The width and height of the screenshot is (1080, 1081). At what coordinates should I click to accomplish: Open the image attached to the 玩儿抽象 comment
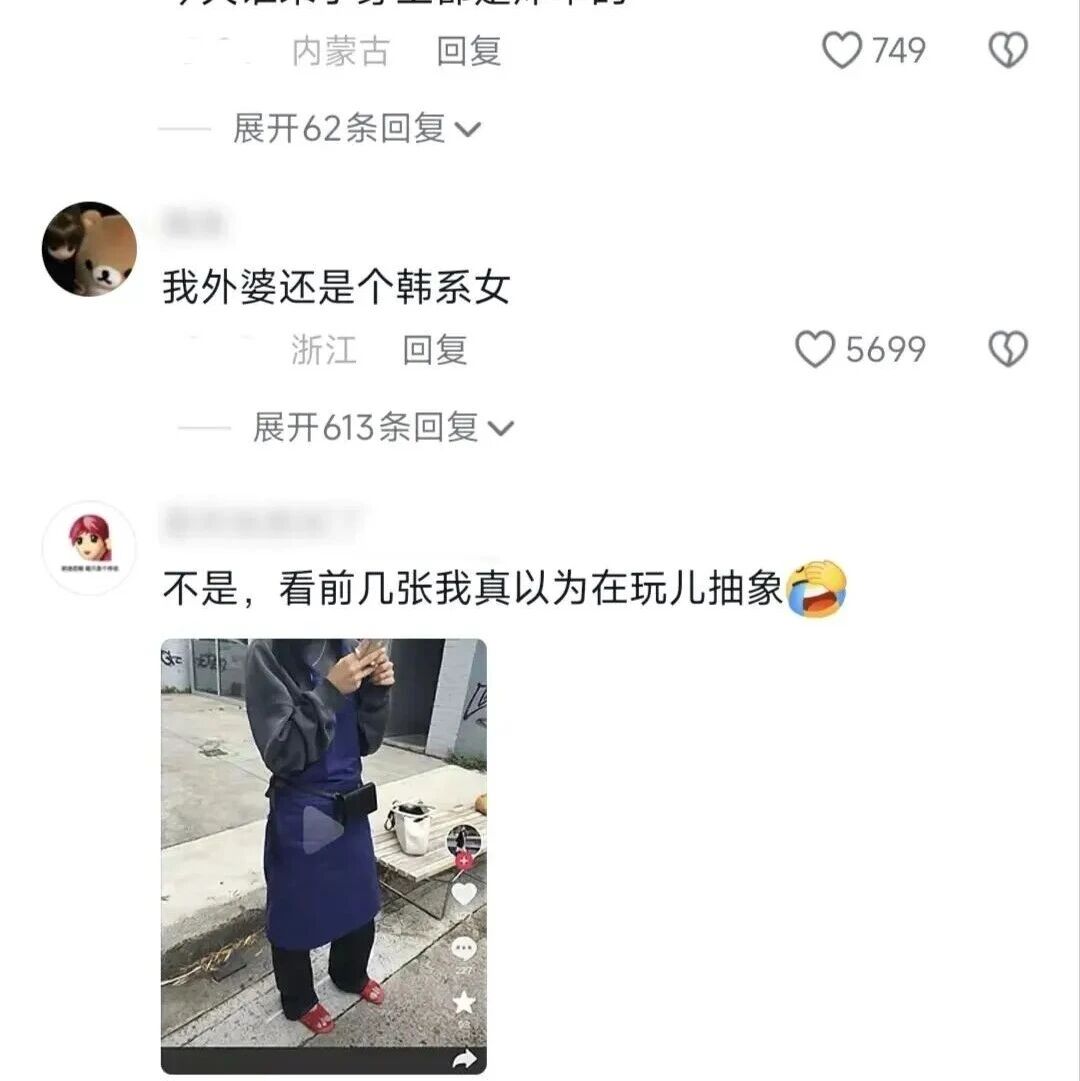pos(324,856)
